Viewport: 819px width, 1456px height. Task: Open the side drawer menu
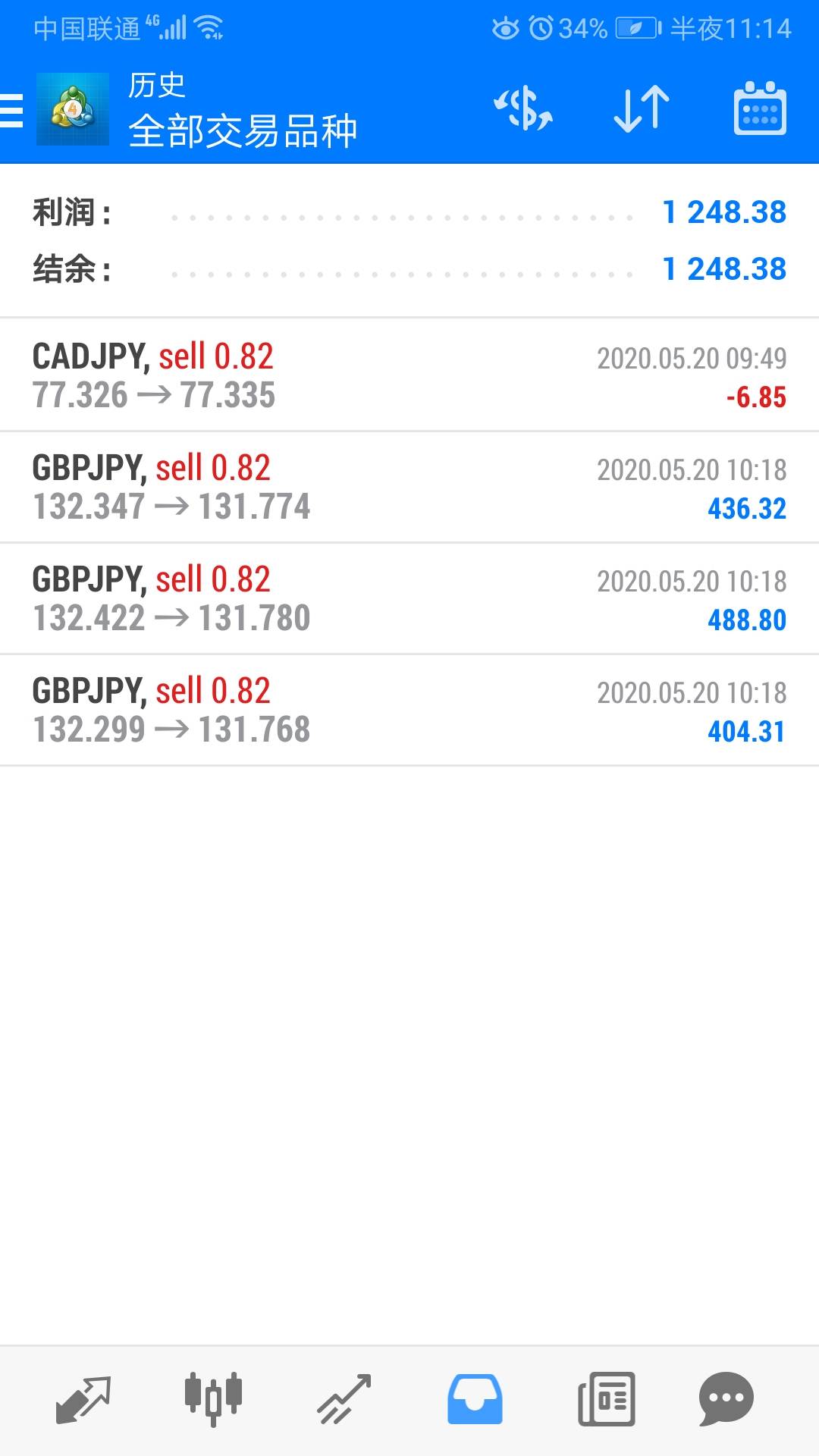(12, 110)
